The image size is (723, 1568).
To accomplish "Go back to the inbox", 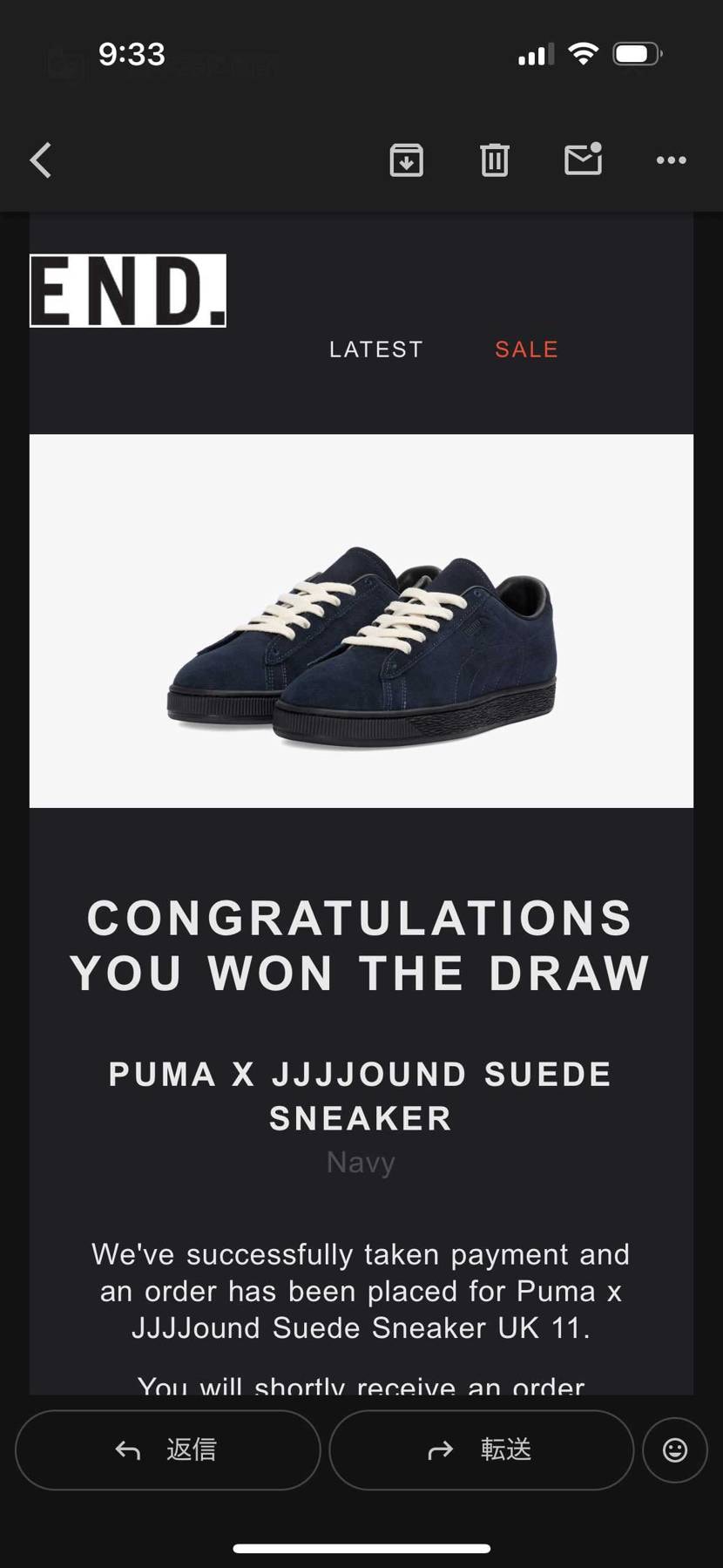I will pos(41,160).
